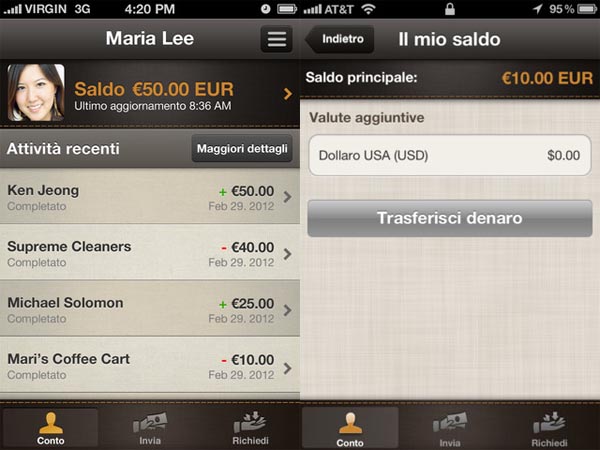Select Conto tab on Maria Lee screen

click(x=50, y=428)
